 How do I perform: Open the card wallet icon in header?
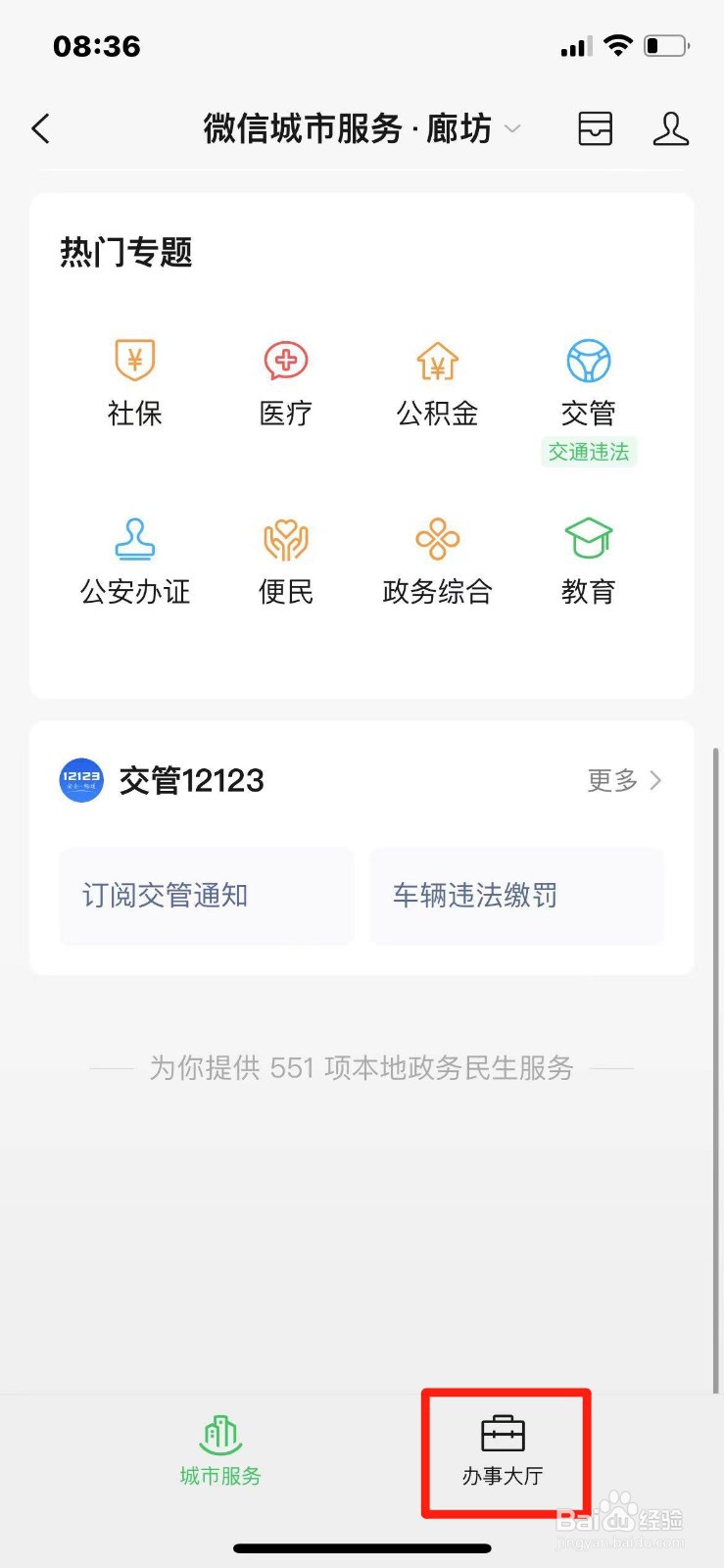(x=596, y=128)
